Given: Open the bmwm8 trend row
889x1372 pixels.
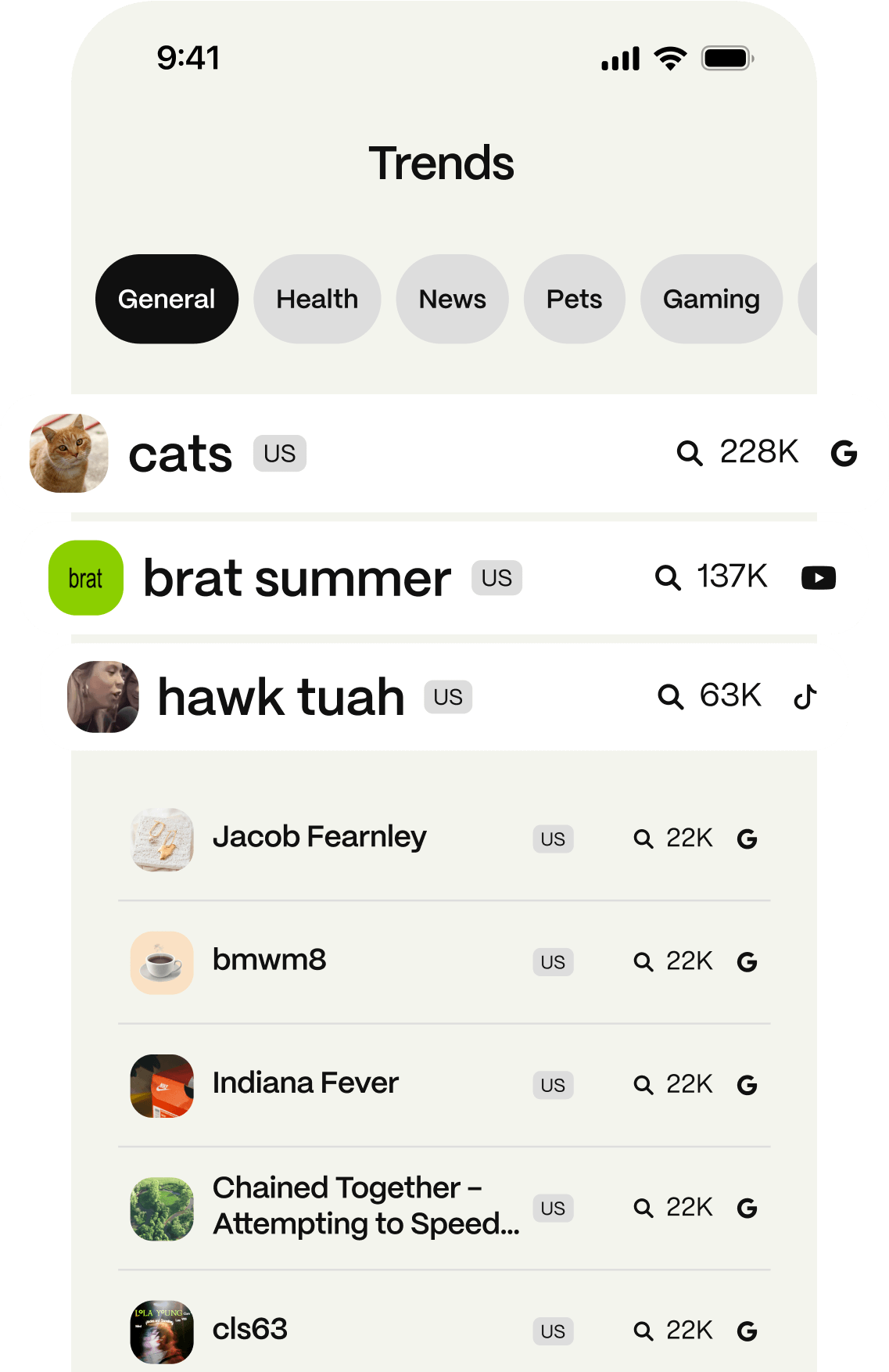Looking at the screenshot, I should coord(444,962).
